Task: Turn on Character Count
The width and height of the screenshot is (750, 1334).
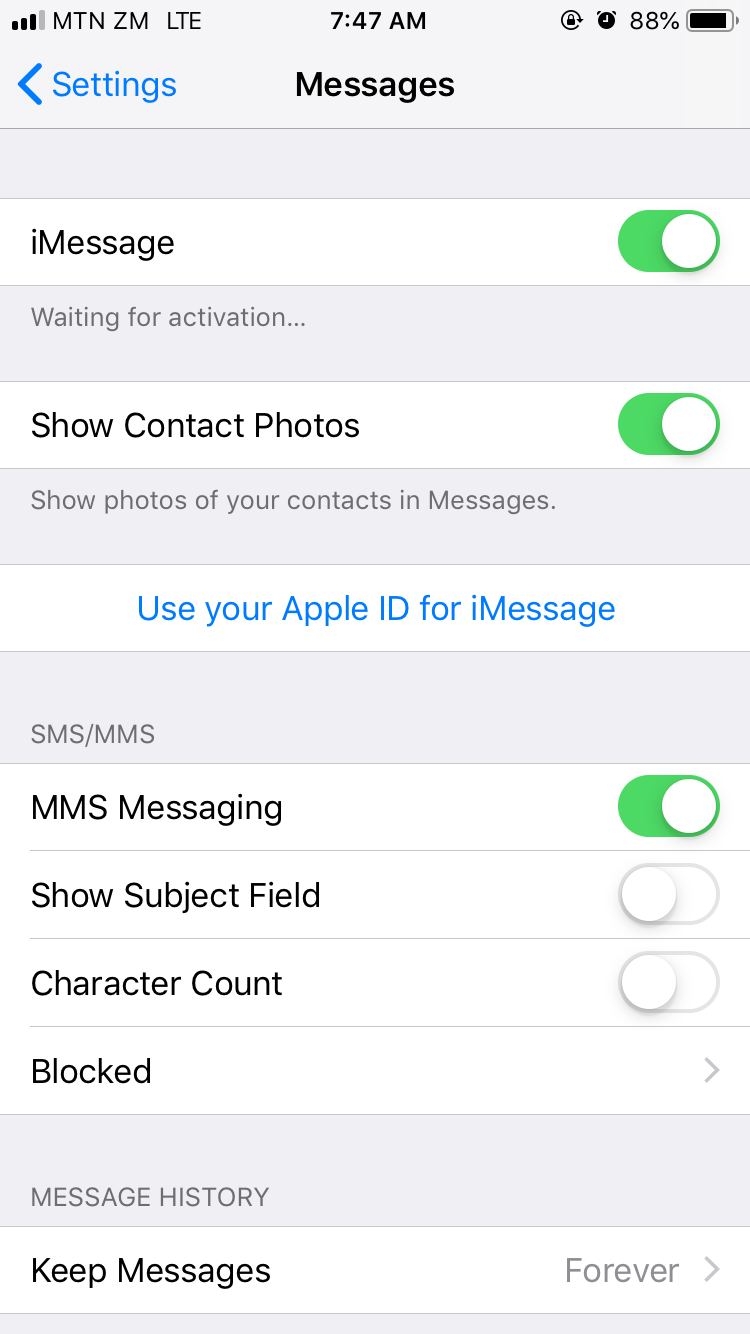Action: [668, 982]
